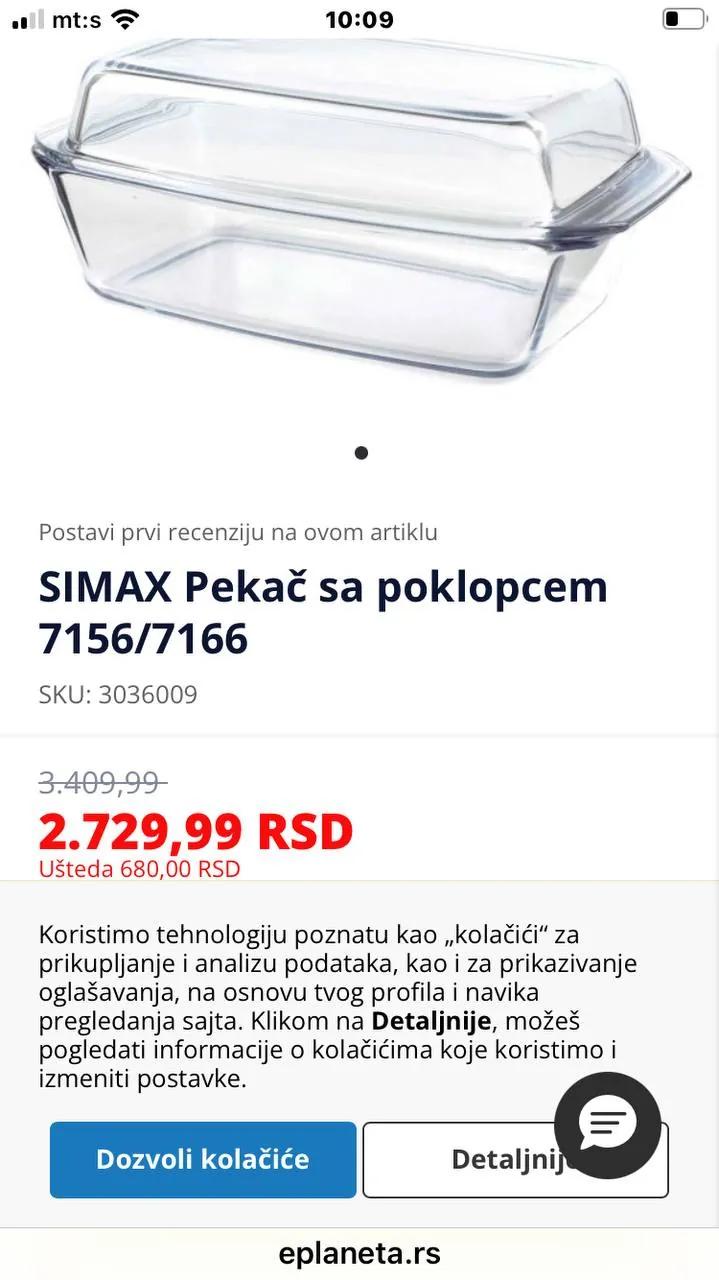
Task: Tap 'Postavi prvi recenziju na ovom artiklu'
Action: [238, 532]
